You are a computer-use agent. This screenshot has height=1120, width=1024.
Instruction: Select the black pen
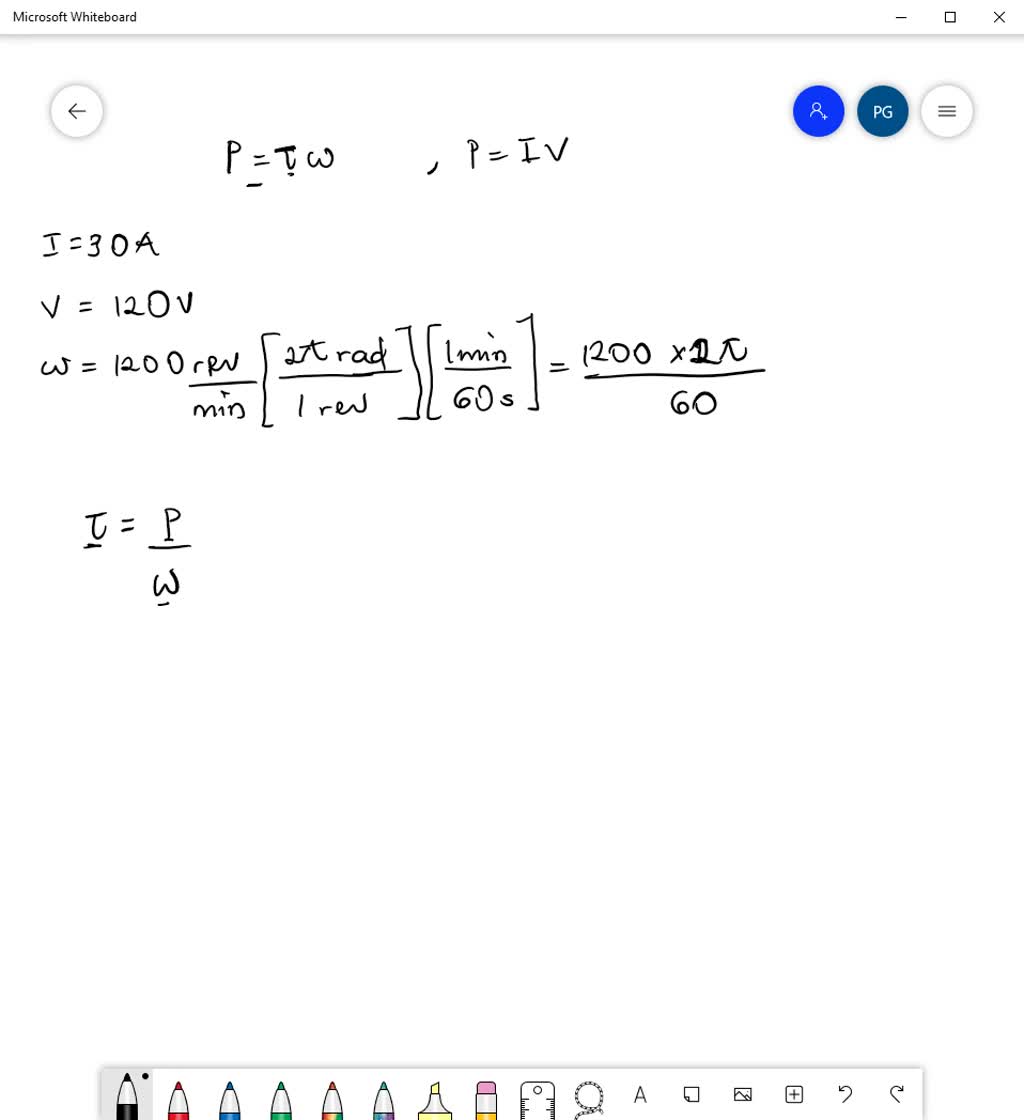tap(127, 1097)
